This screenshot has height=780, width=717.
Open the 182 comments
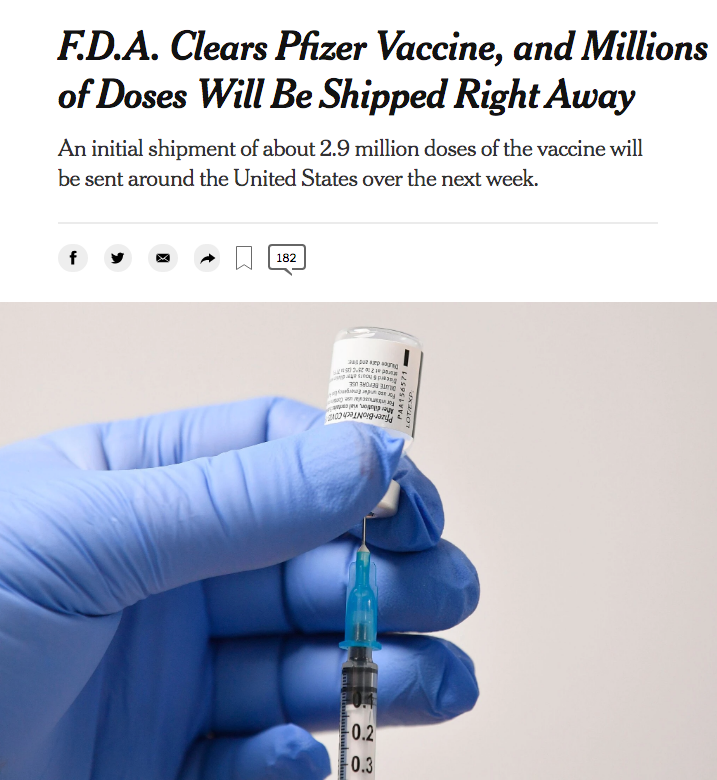click(x=286, y=258)
